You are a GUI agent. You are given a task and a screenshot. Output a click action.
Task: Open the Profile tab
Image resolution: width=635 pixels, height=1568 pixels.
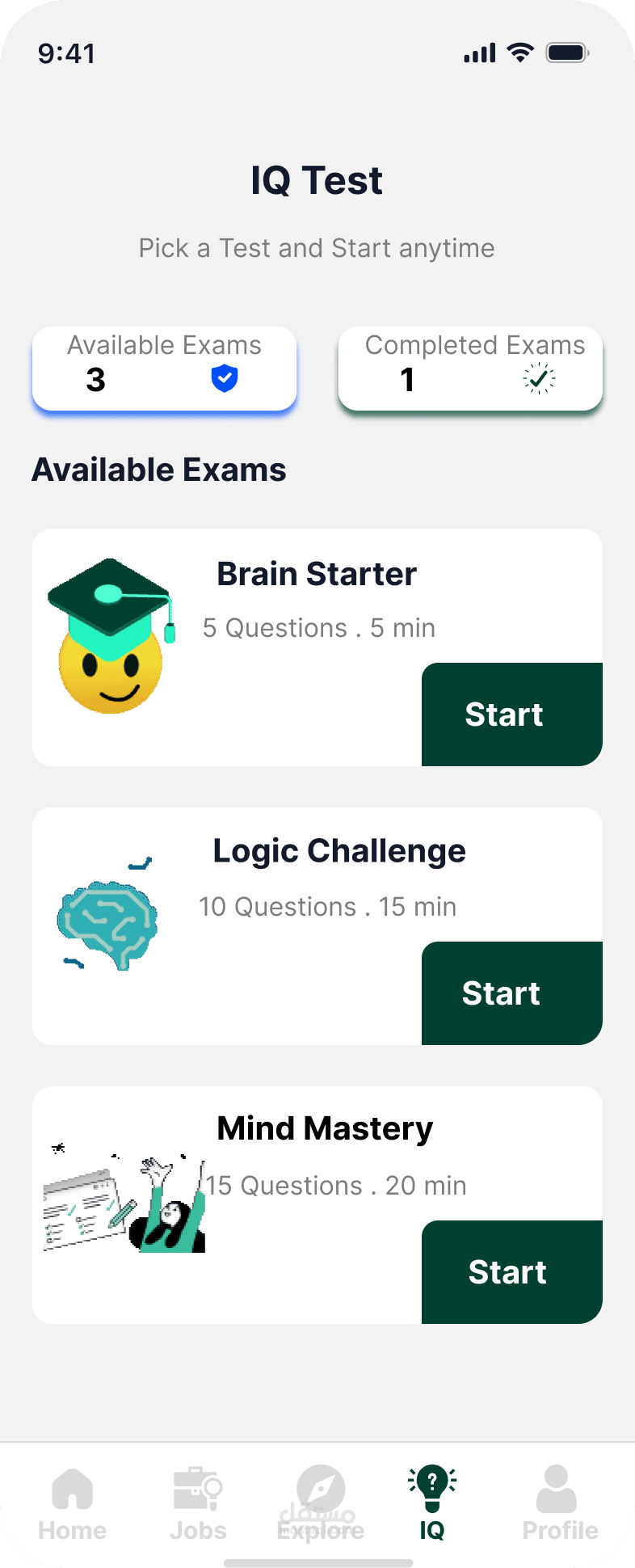(x=559, y=1503)
